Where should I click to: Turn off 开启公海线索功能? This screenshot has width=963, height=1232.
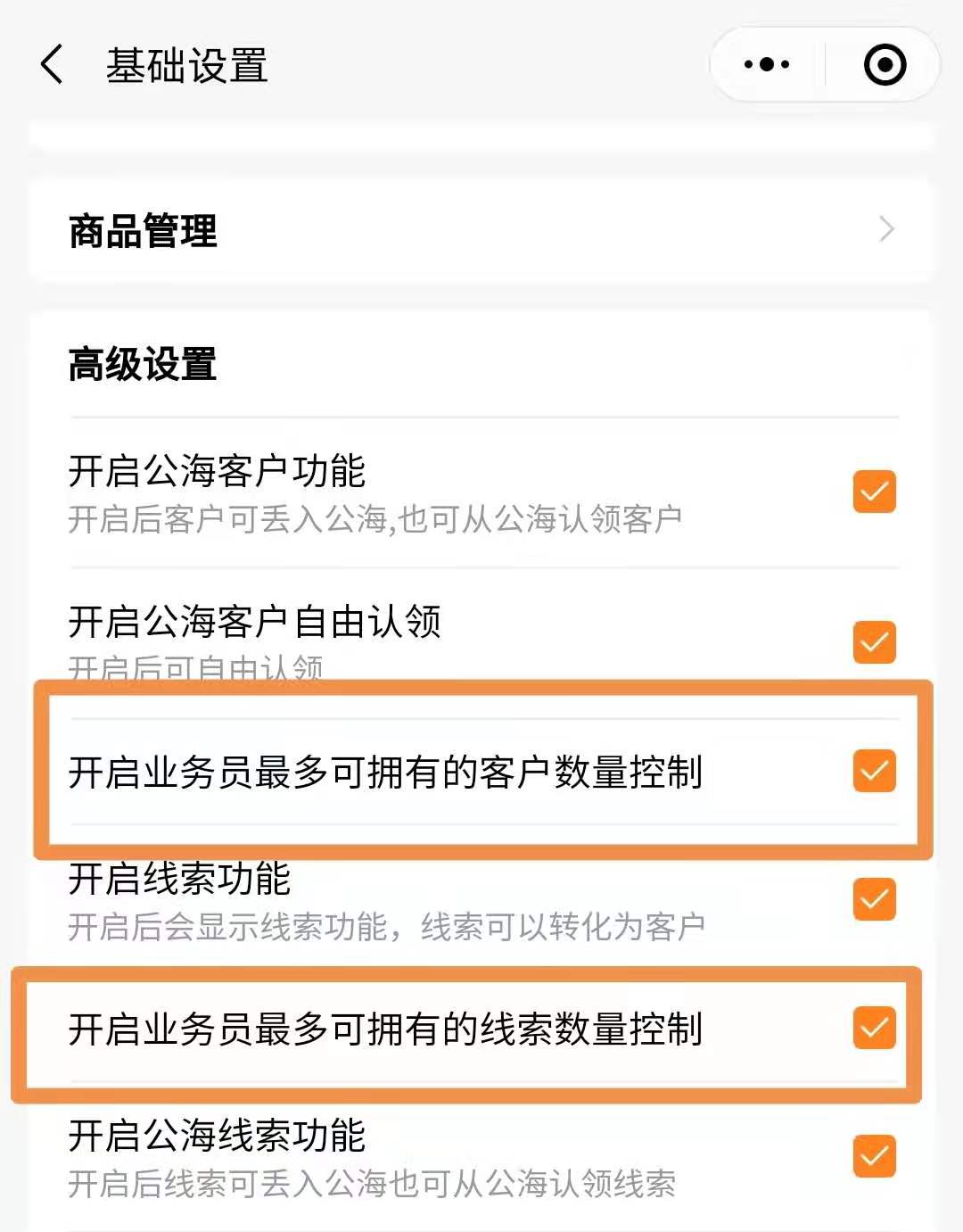tap(874, 1156)
